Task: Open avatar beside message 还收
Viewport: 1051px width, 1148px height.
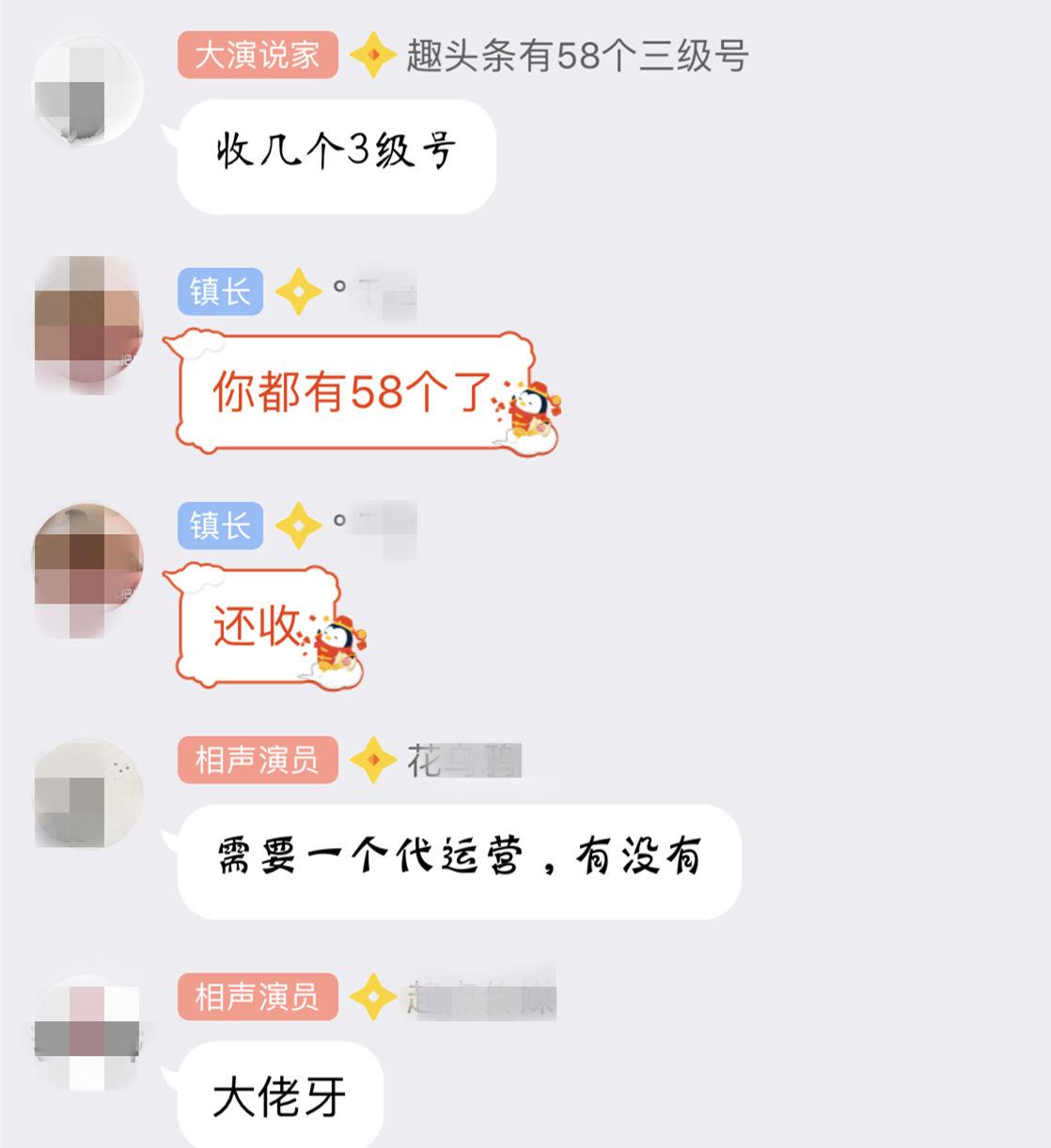Action: tap(87, 559)
